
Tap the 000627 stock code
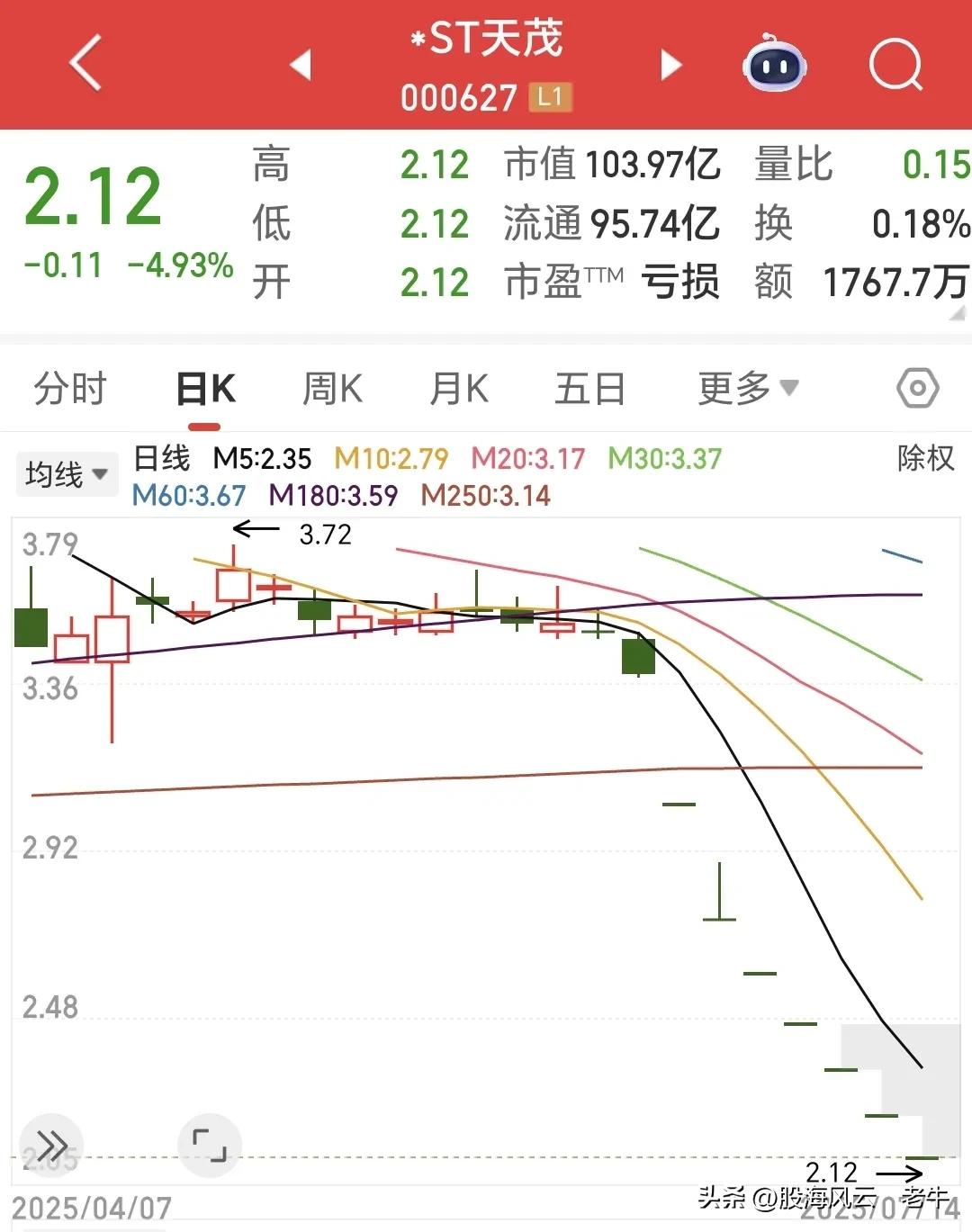point(461,99)
